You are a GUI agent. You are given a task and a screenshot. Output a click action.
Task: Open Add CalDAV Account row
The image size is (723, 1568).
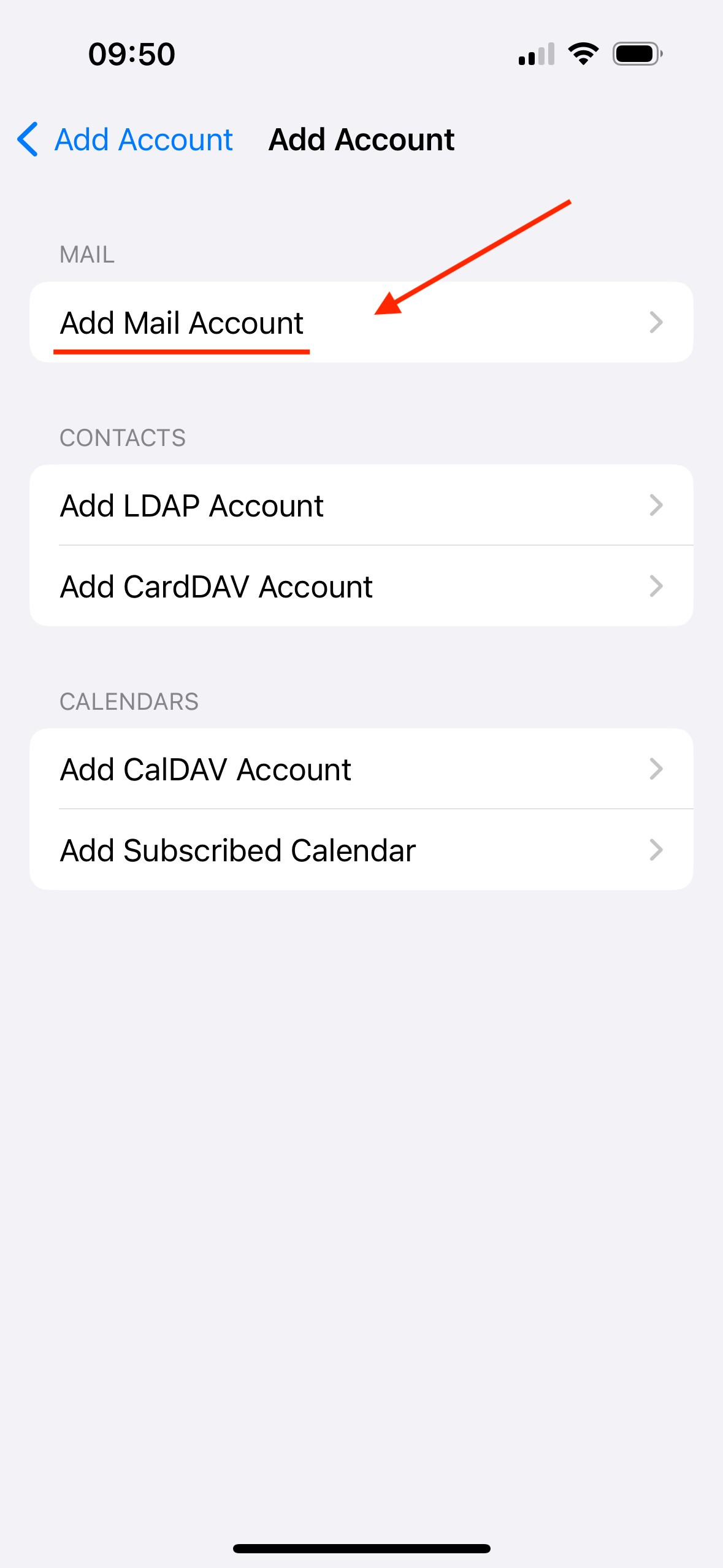(x=361, y=769)
